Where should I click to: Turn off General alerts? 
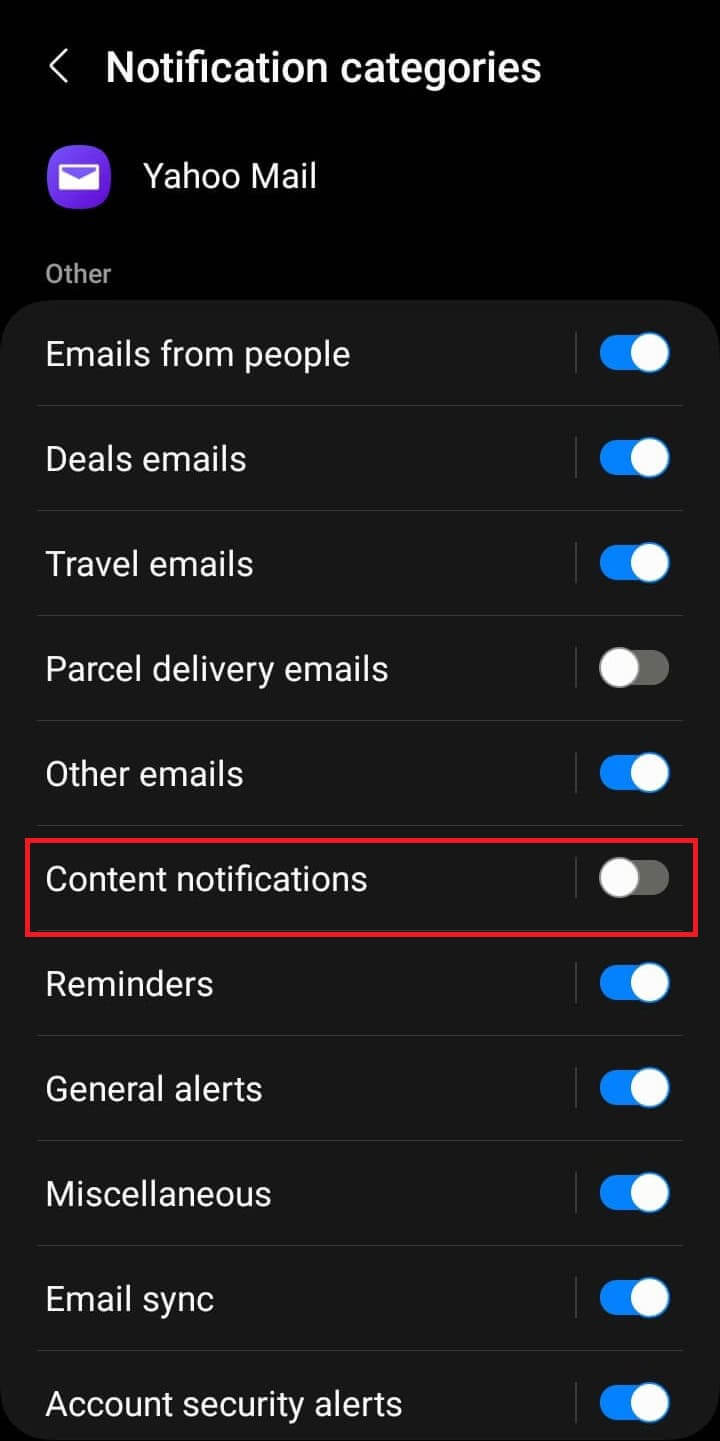634,1089
